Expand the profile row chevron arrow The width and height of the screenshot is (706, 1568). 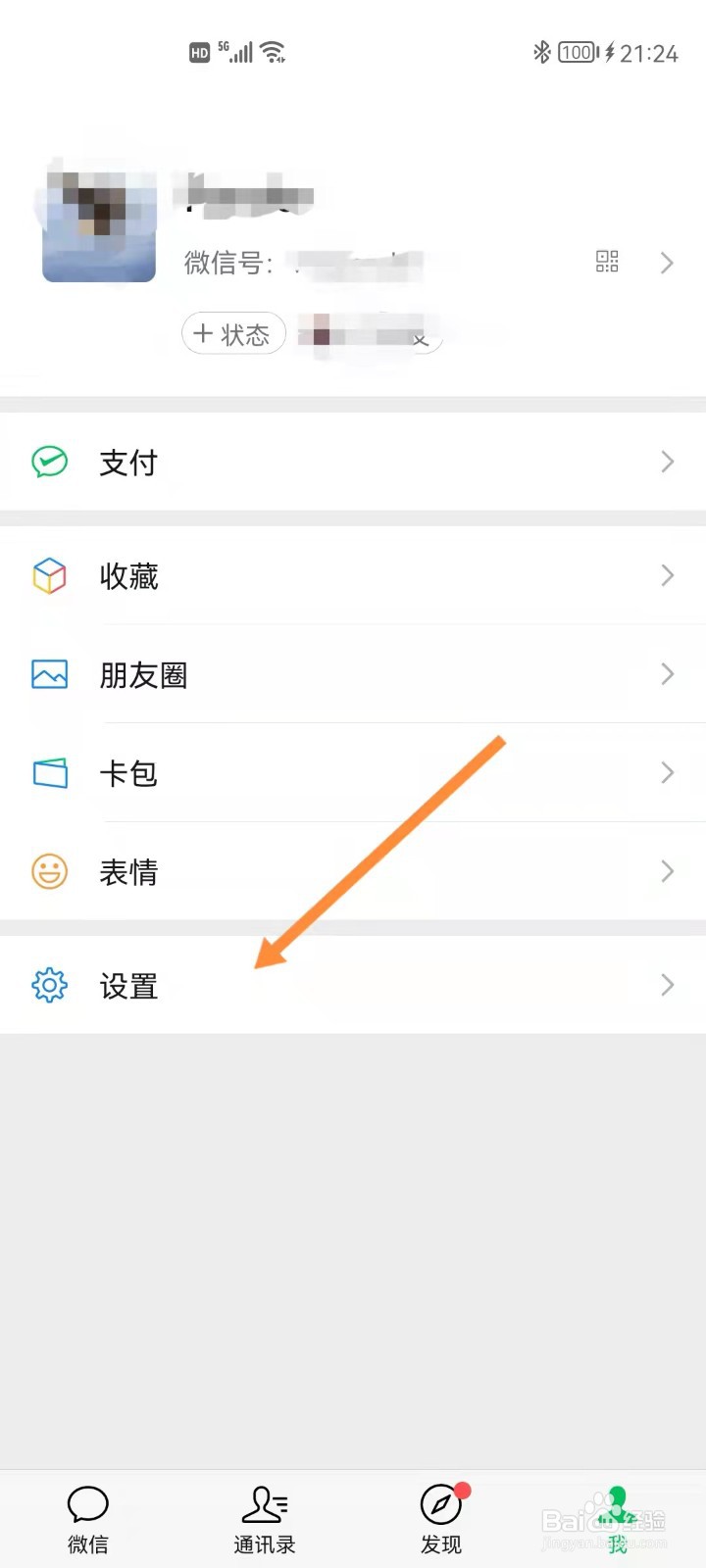668,263
